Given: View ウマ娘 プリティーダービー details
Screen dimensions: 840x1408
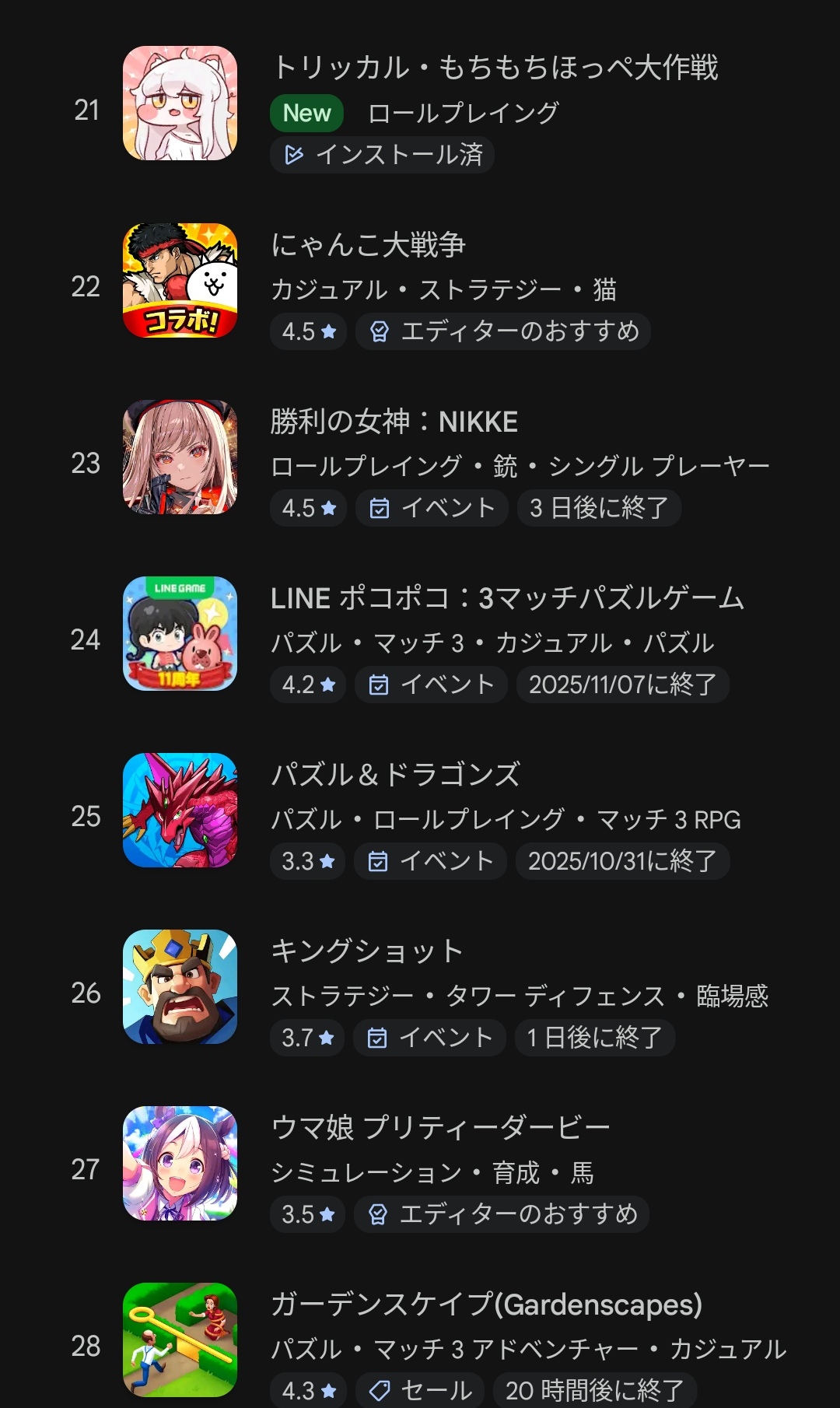Looking at the screenshot, I should pos(440,1128).
